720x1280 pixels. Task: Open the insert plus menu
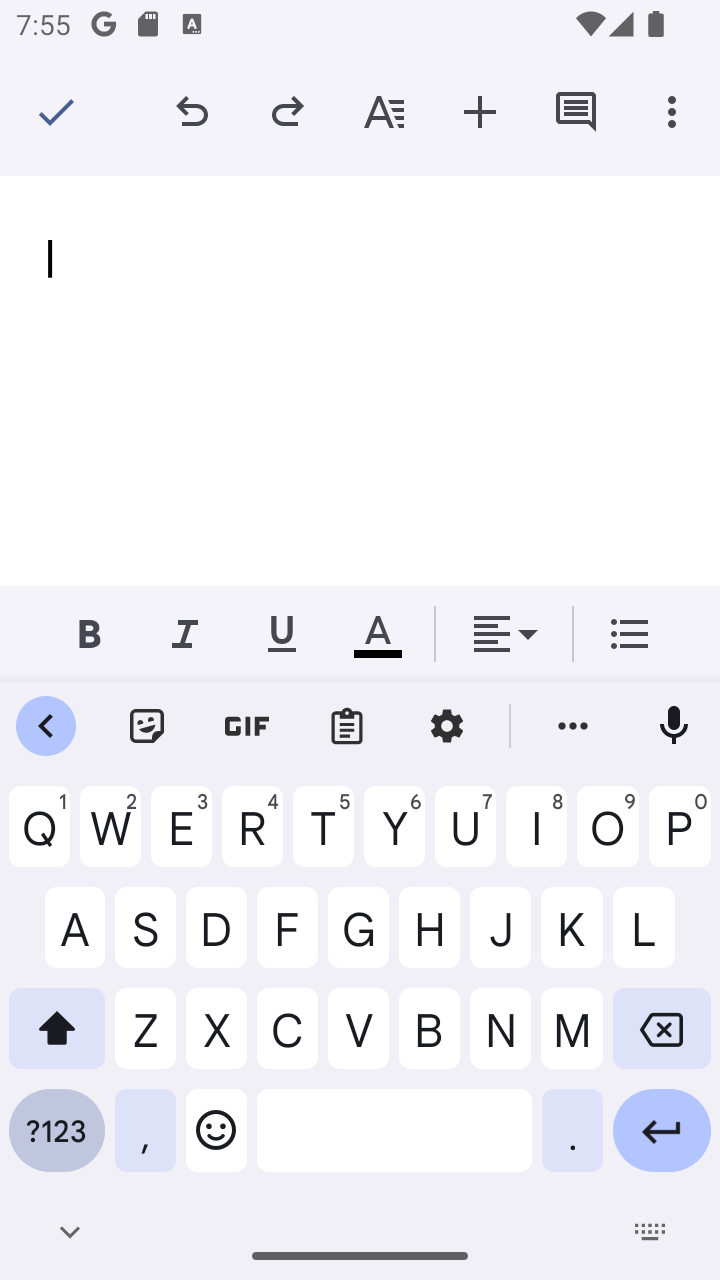click(480, 112)
